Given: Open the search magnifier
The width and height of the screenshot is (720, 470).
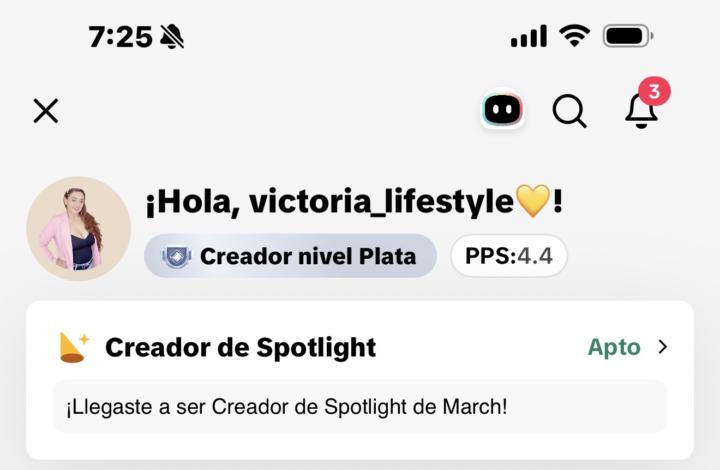Looking at the screenshot, I should point(569,111).
